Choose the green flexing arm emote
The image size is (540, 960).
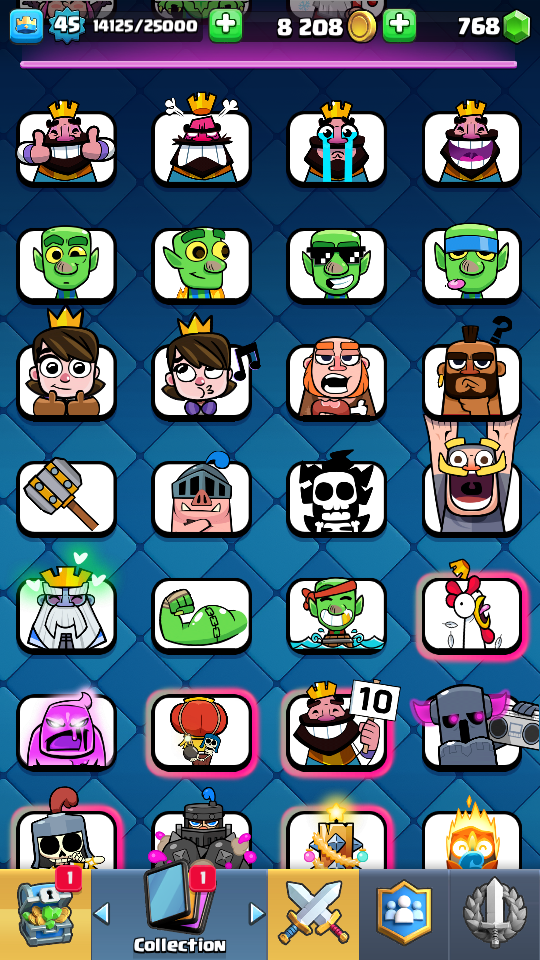201,615
